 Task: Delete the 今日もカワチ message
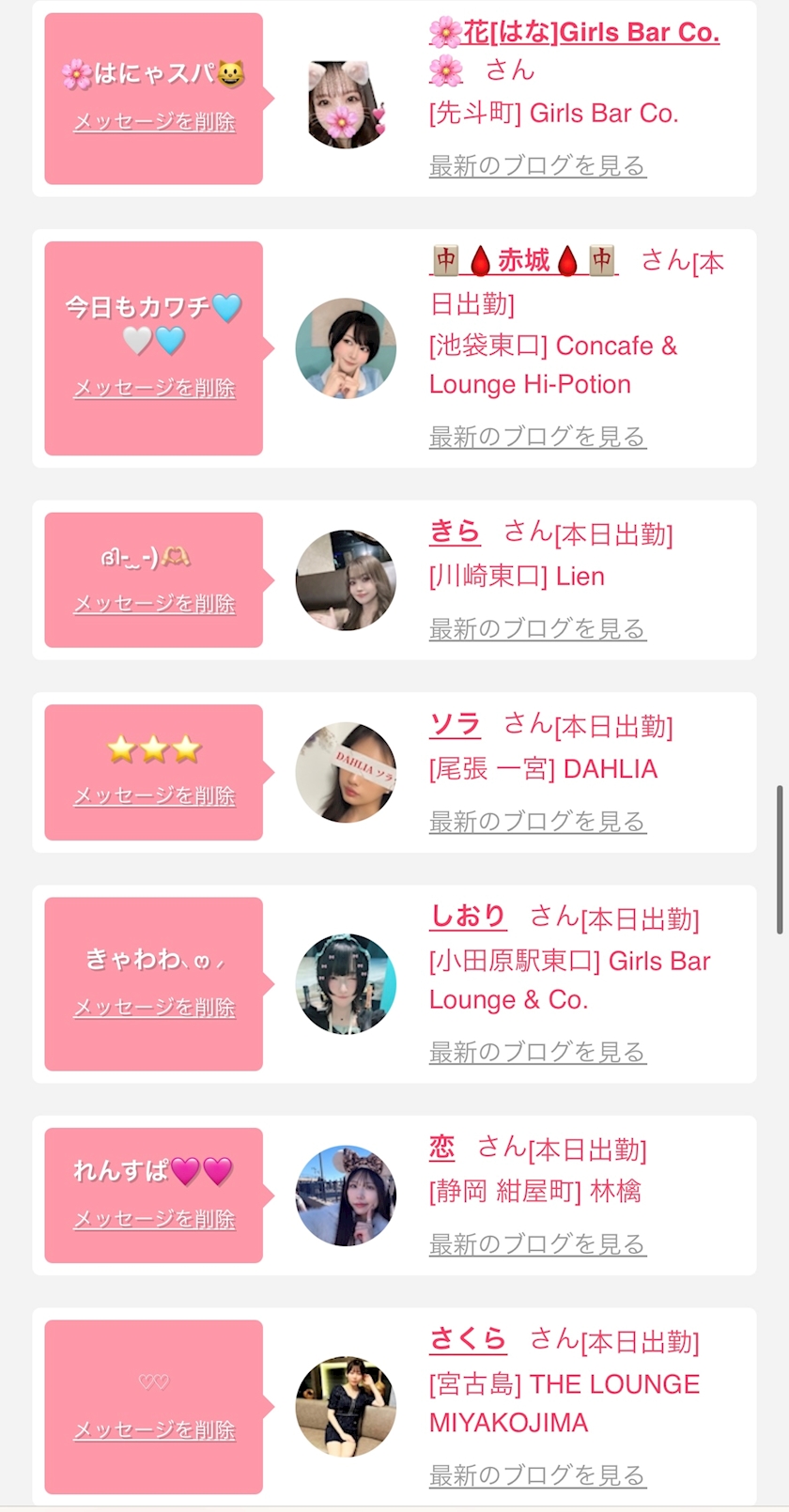[154, 388]
